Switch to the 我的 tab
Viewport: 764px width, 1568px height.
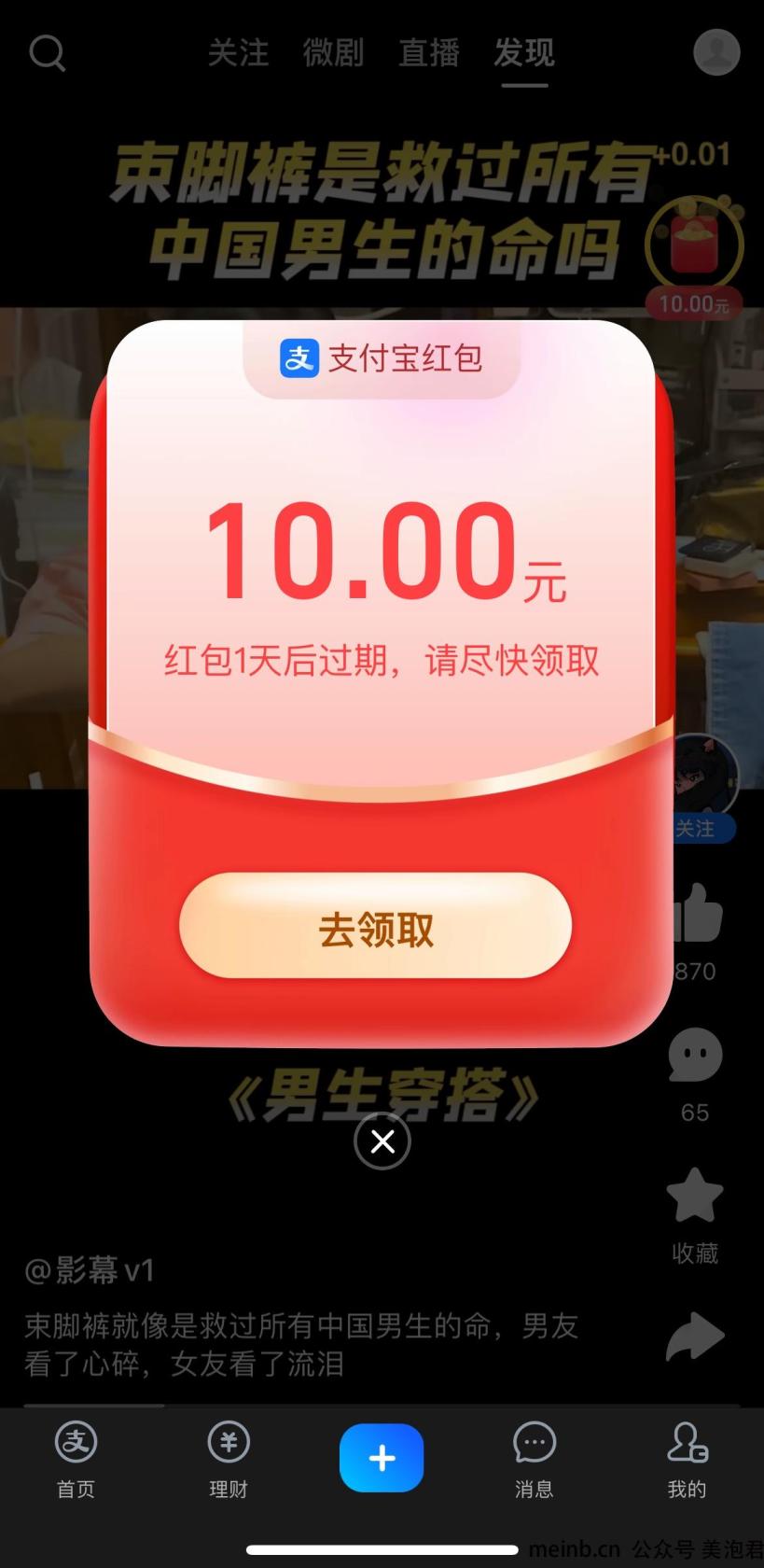[x=688, y=1458]
